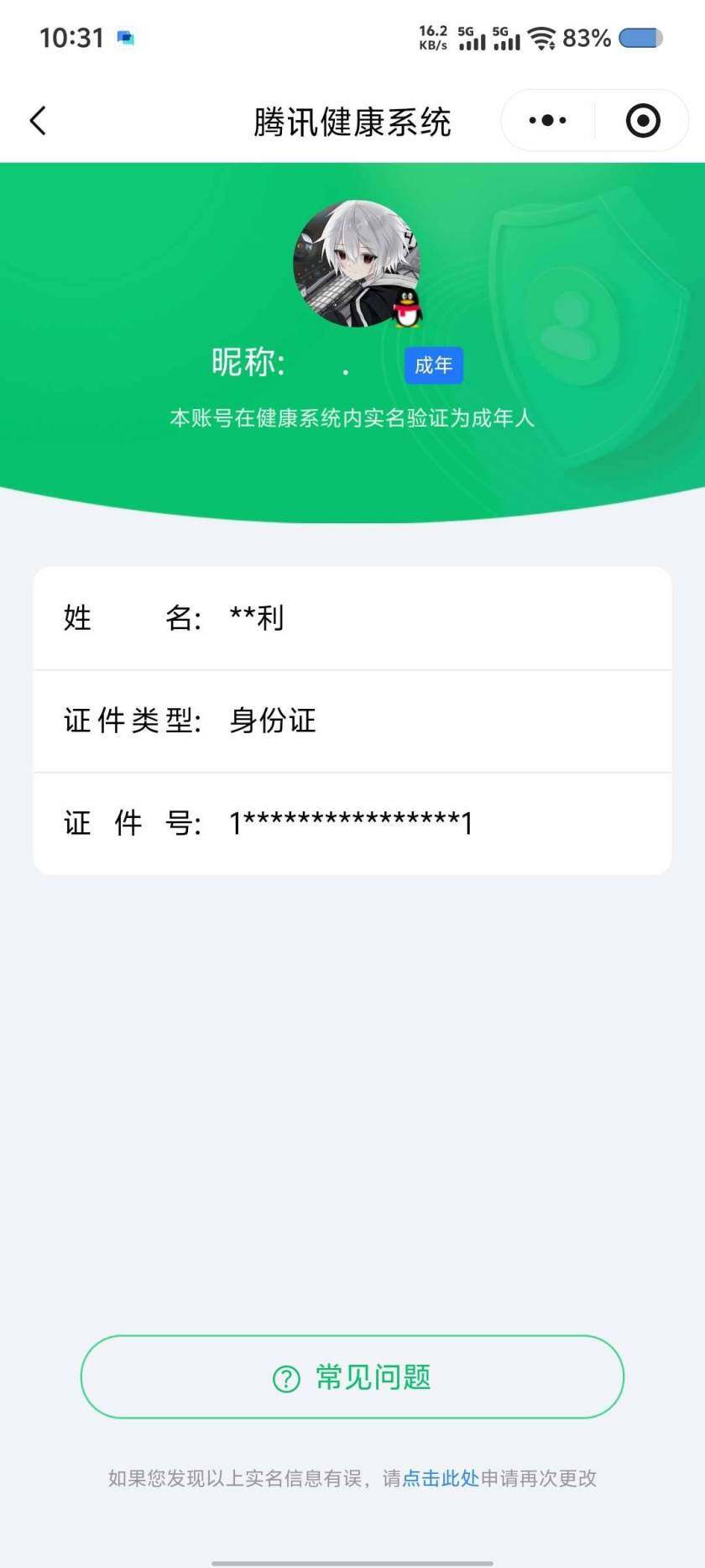Tap the capsule close/restart button
This screenshot has width=705, height=1568.
coord(642,120)
